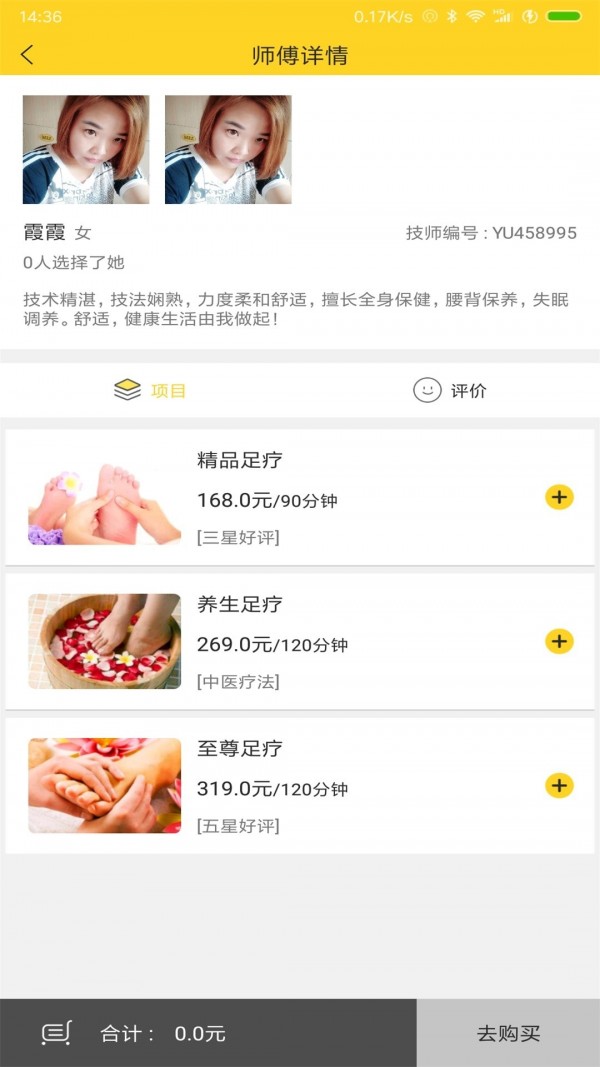Switch to the 项目 tab

150,390
